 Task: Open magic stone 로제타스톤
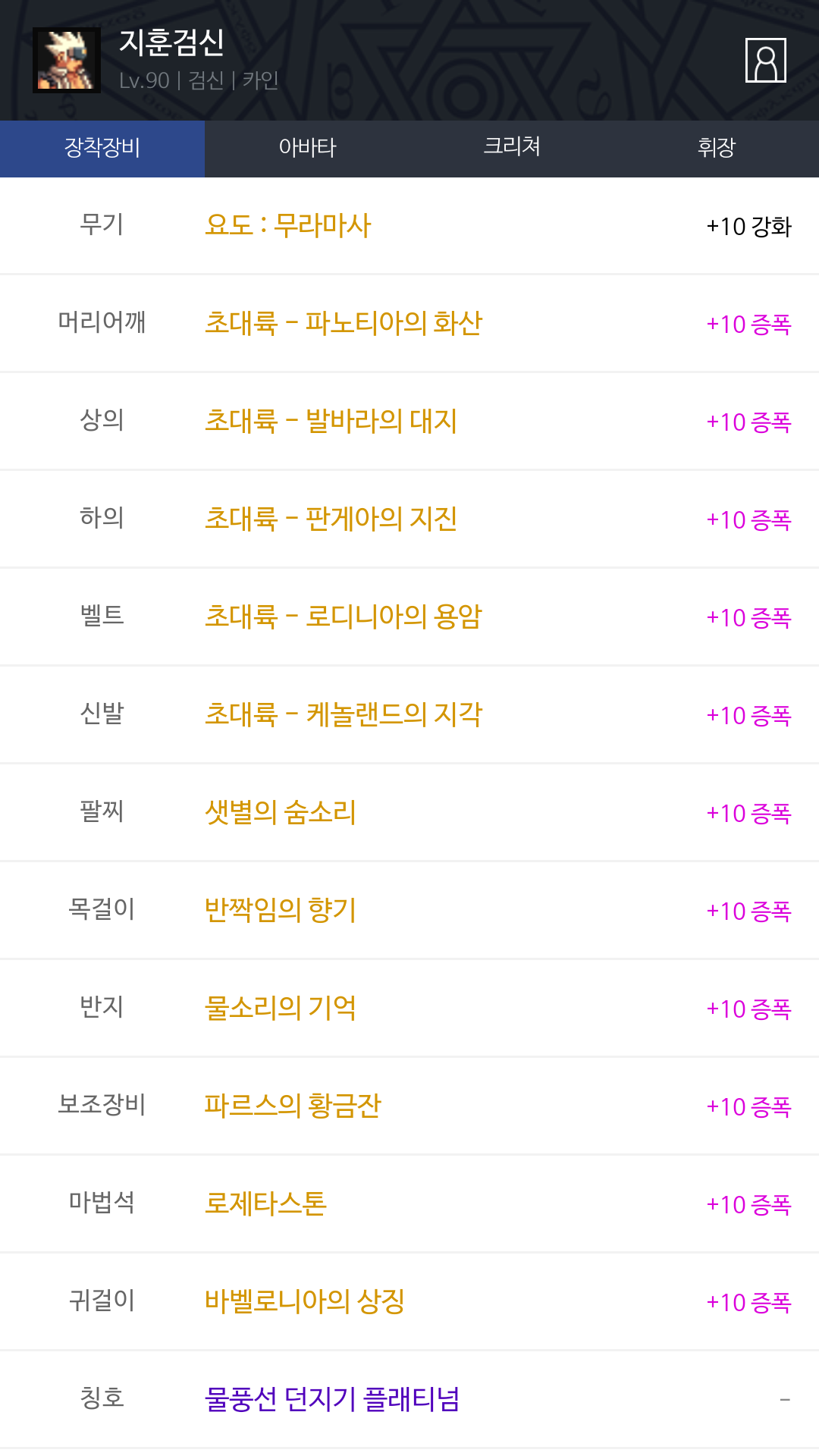pos(265,1204)
